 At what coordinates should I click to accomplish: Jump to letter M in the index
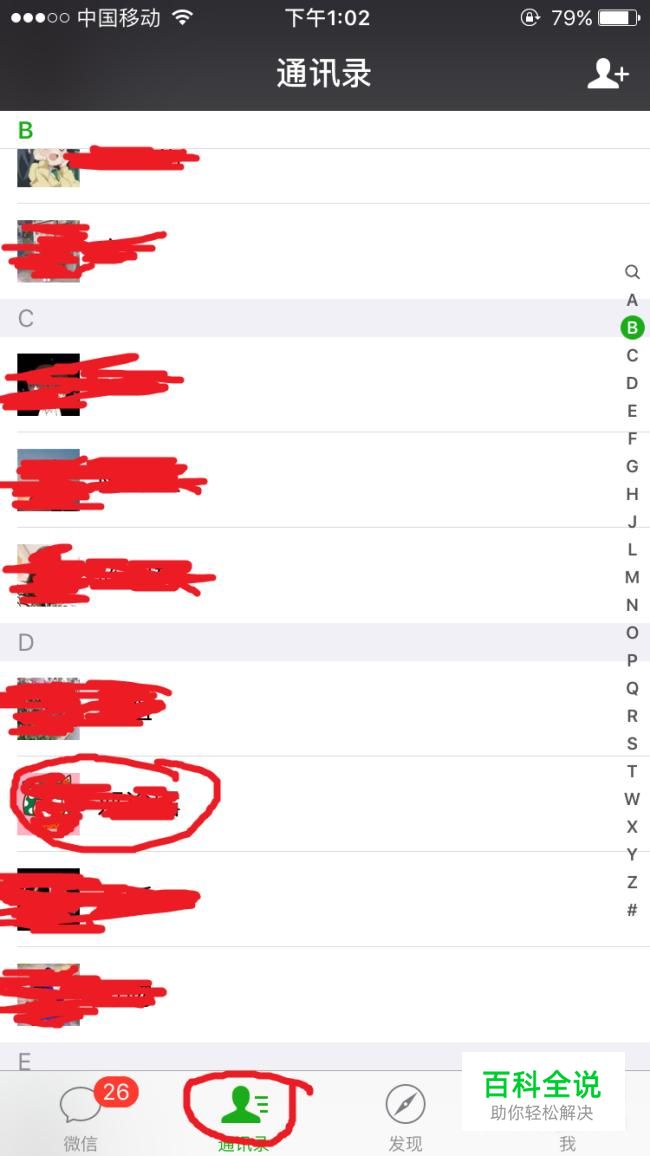click(632, 577)
